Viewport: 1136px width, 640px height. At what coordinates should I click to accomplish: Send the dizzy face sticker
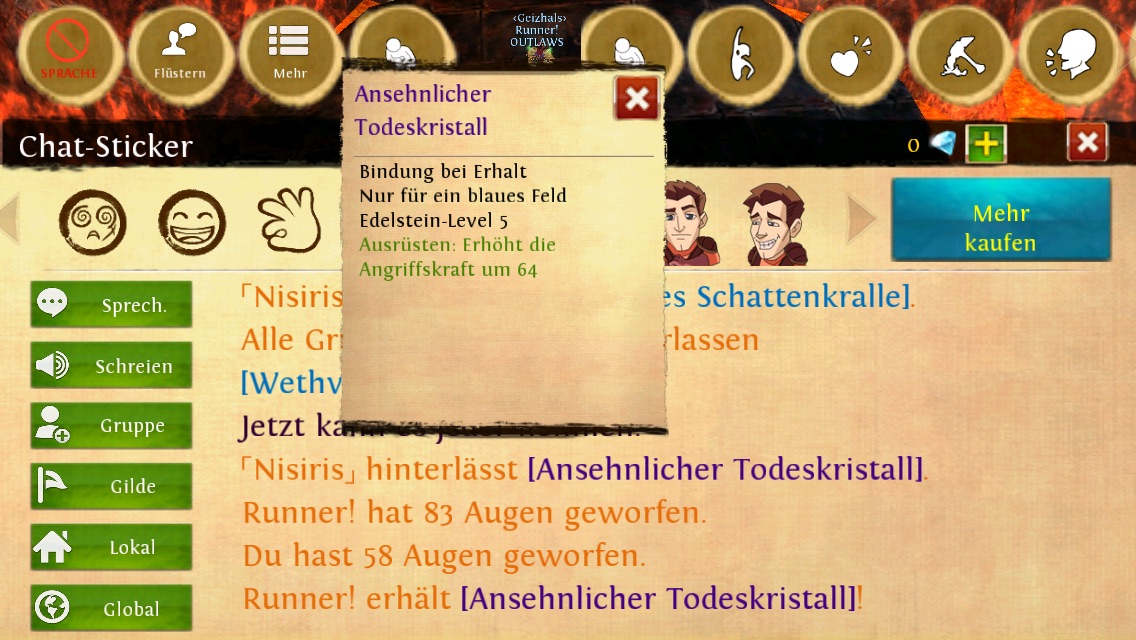(x=92, y=221)
